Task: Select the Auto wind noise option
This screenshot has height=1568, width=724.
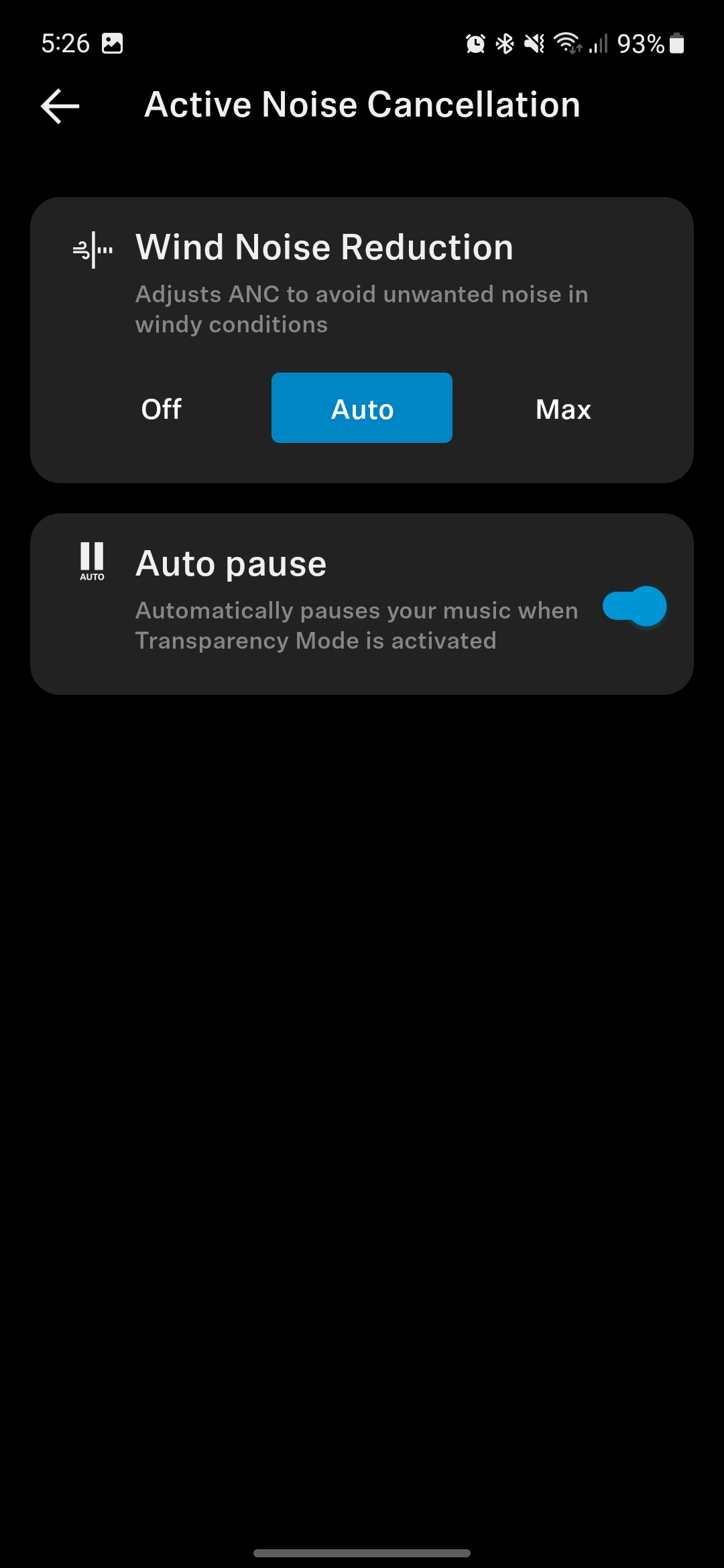Action: click(362, 408)
